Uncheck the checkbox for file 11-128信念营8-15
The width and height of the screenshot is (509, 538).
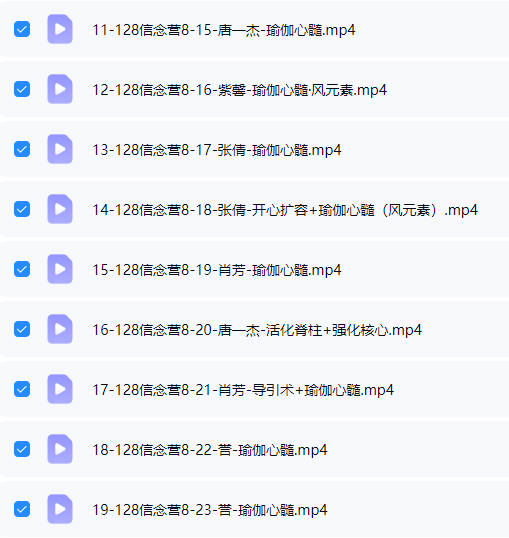pos(22,29)
